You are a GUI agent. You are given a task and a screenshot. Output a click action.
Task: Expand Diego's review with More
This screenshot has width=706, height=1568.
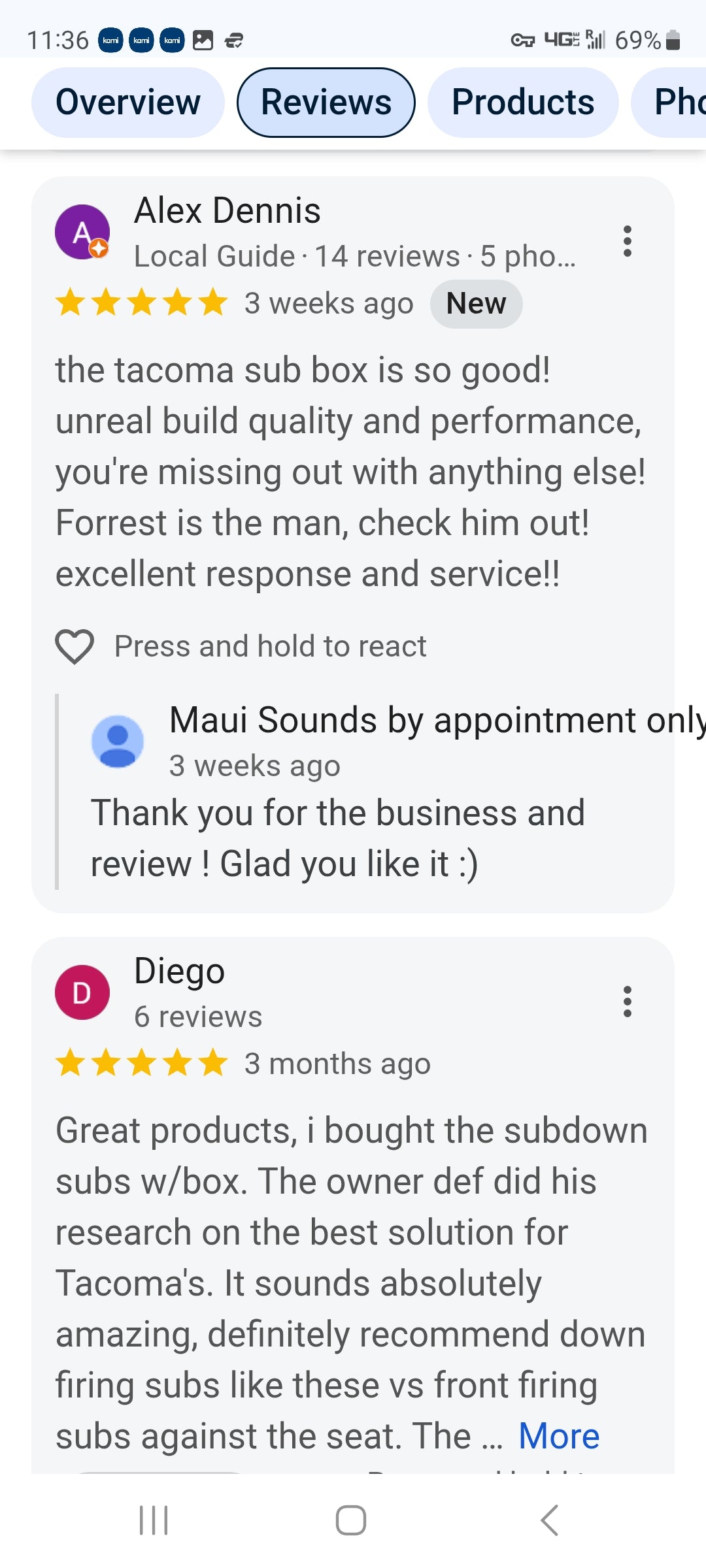(x=558, y=1436)
